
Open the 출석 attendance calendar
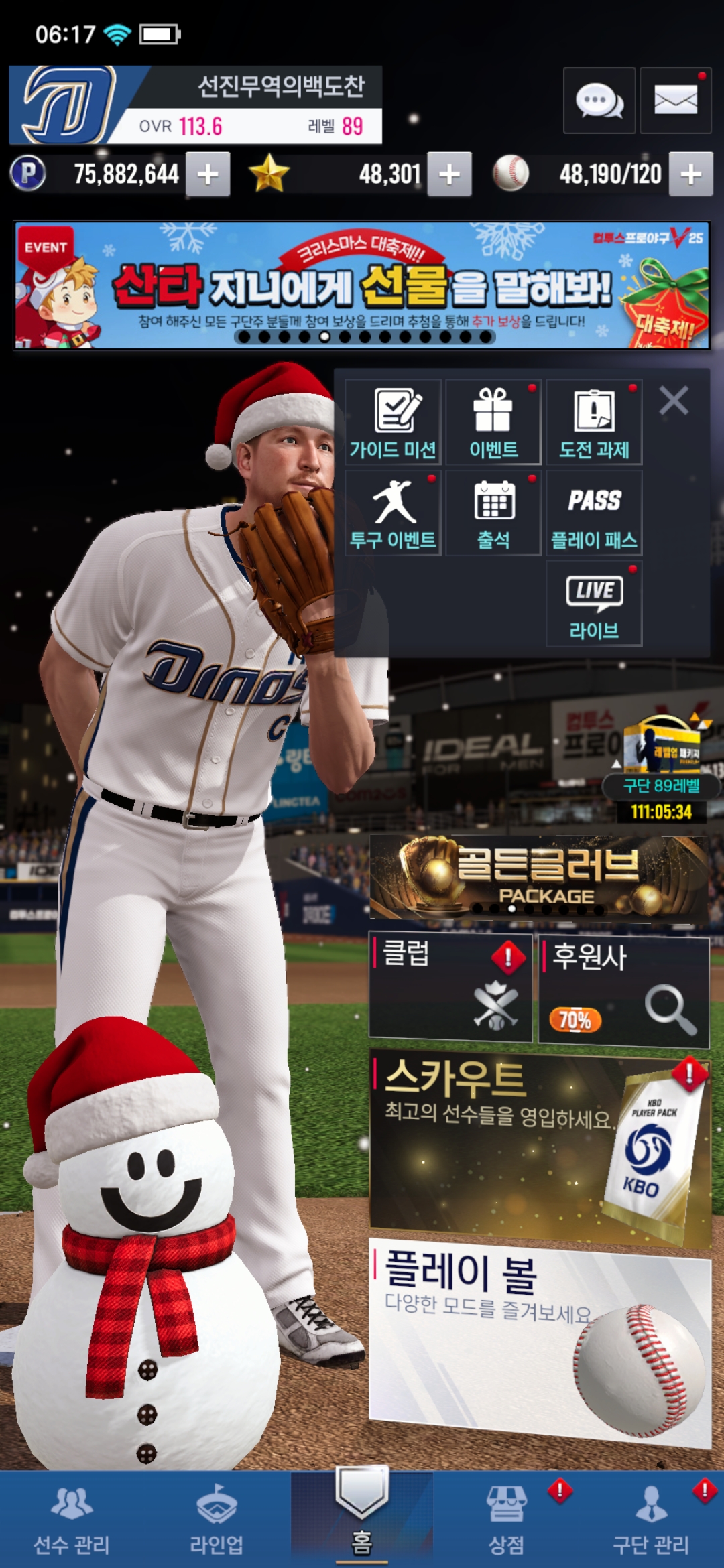click(493, 513)
